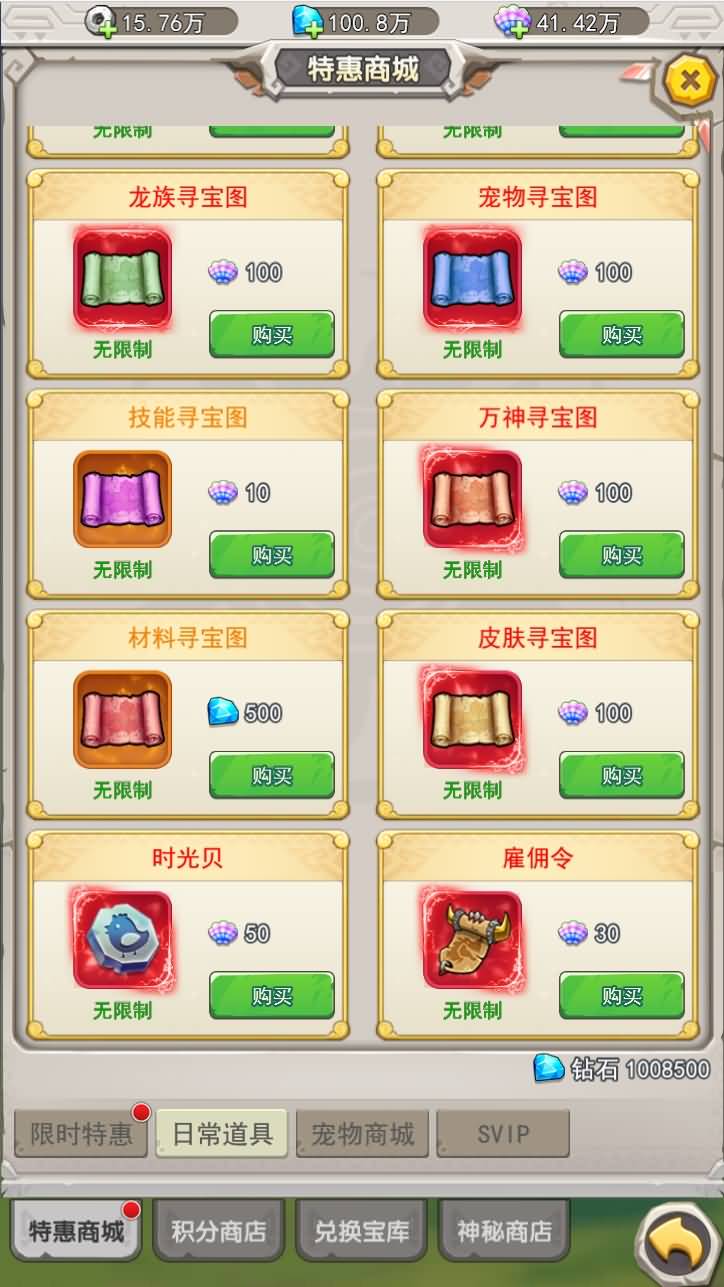Viewport: 724px width, 1287px height.
Task: Select 特惠商城 in bottom navigation
Action: coord(77,1231)
